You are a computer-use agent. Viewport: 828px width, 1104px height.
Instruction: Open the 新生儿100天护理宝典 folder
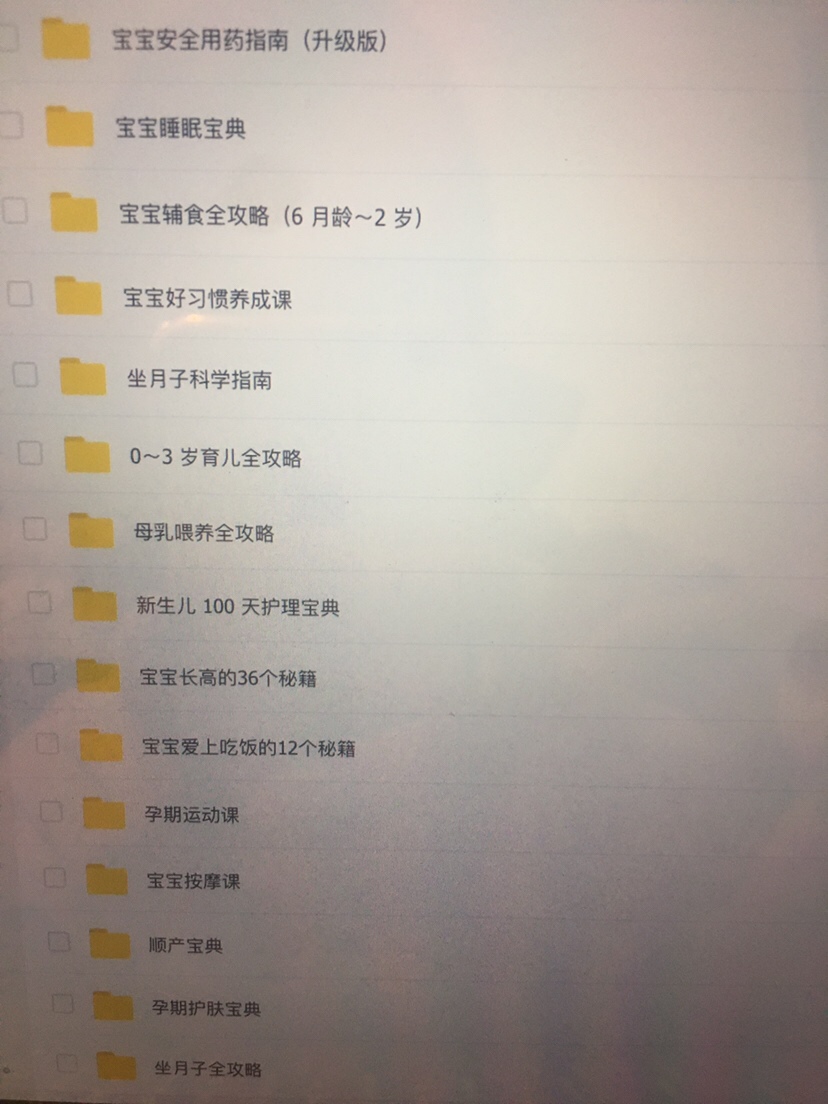(x=237, y=606)
